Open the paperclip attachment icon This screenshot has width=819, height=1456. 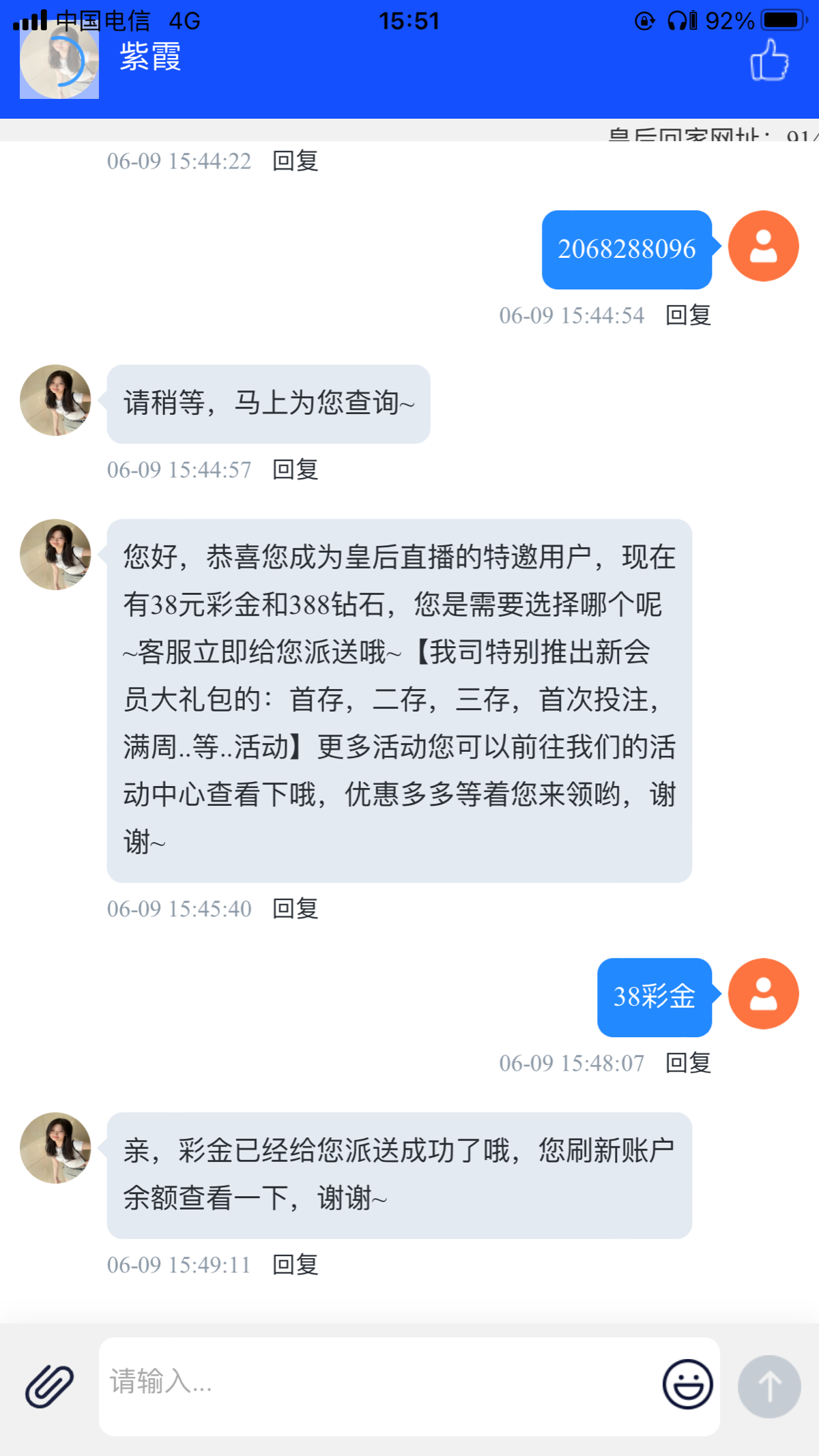pos(49,1386)
